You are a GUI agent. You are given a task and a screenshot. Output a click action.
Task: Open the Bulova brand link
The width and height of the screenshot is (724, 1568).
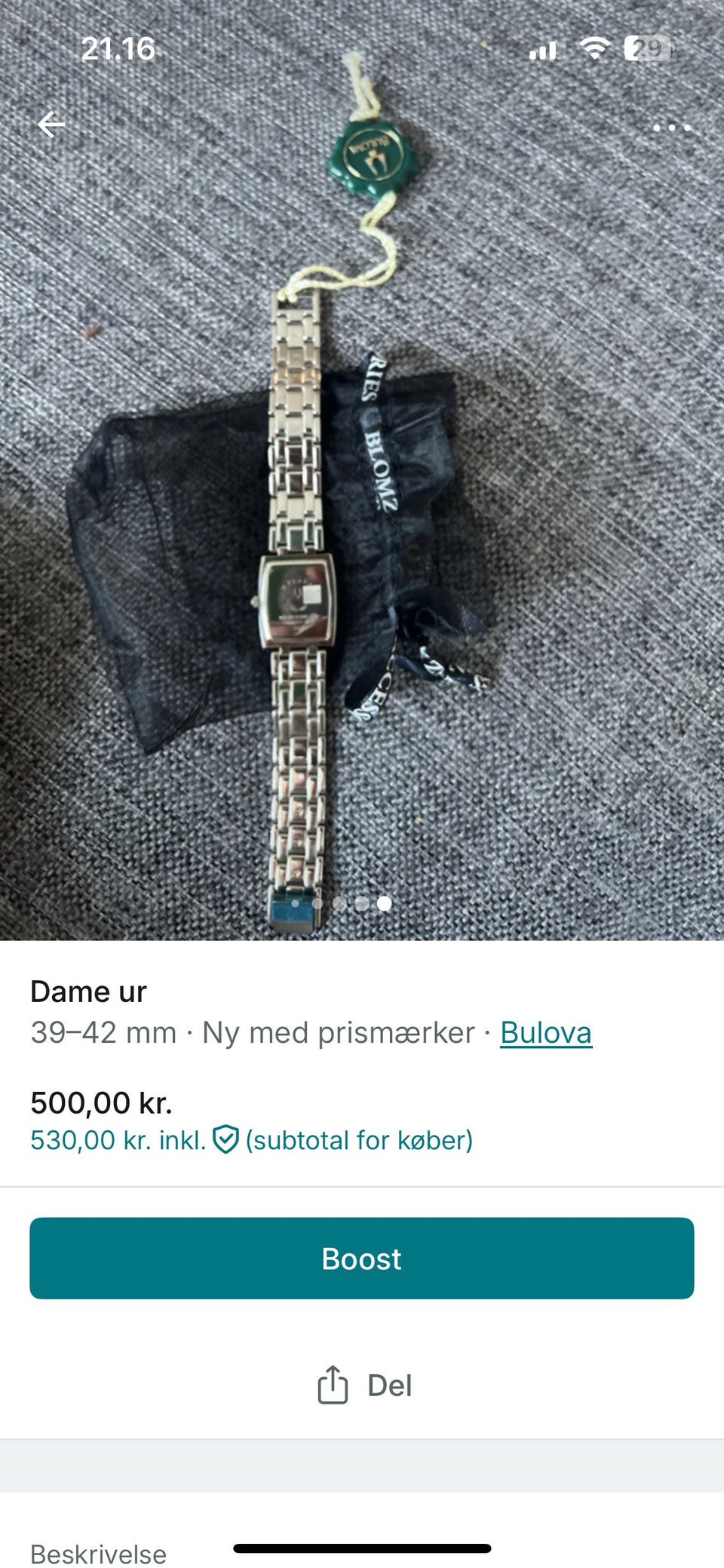click(x=545, y=1033)
